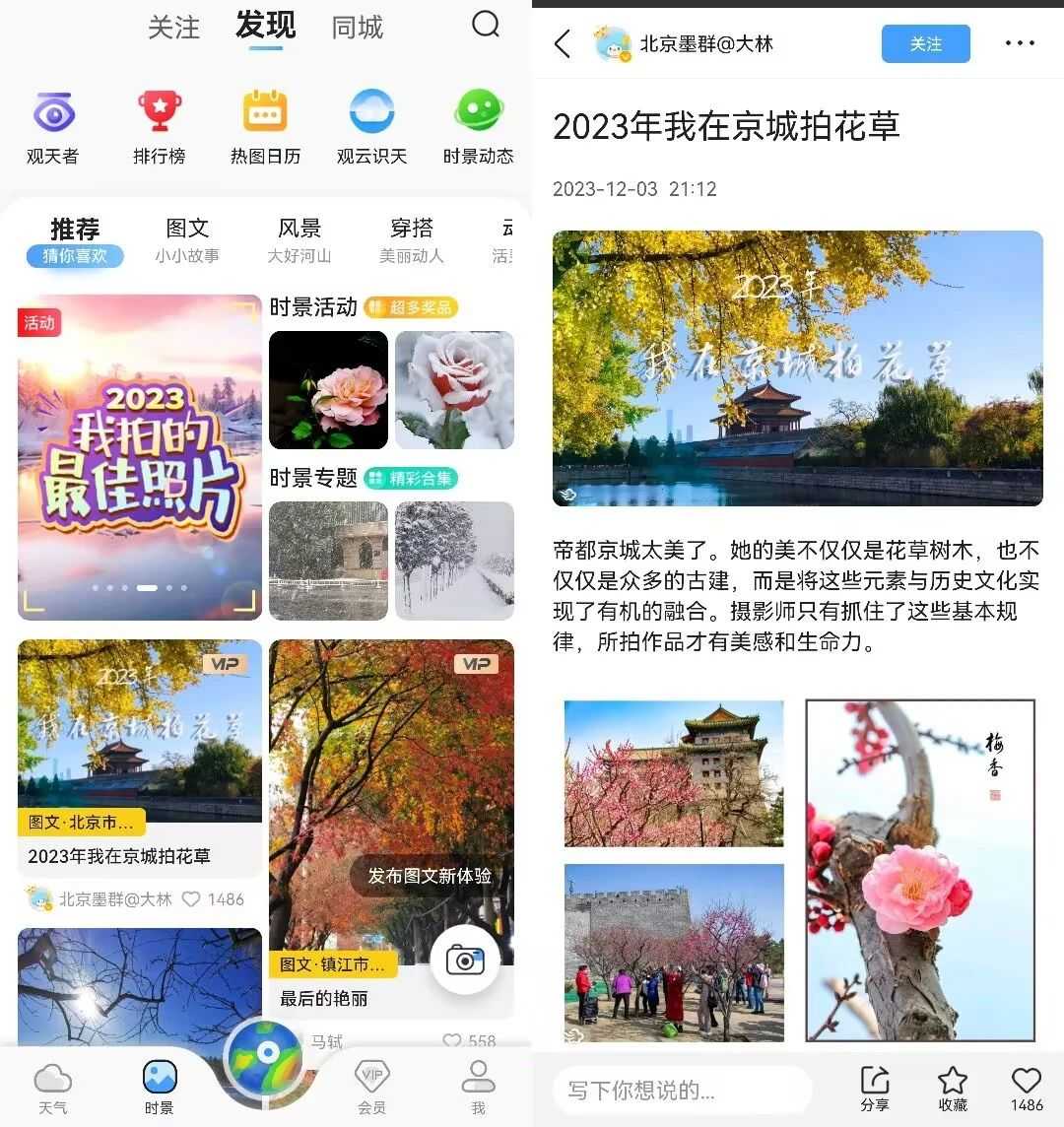Follow 北京墨群@大林 with the 关注 button

[x=925, y=43]
